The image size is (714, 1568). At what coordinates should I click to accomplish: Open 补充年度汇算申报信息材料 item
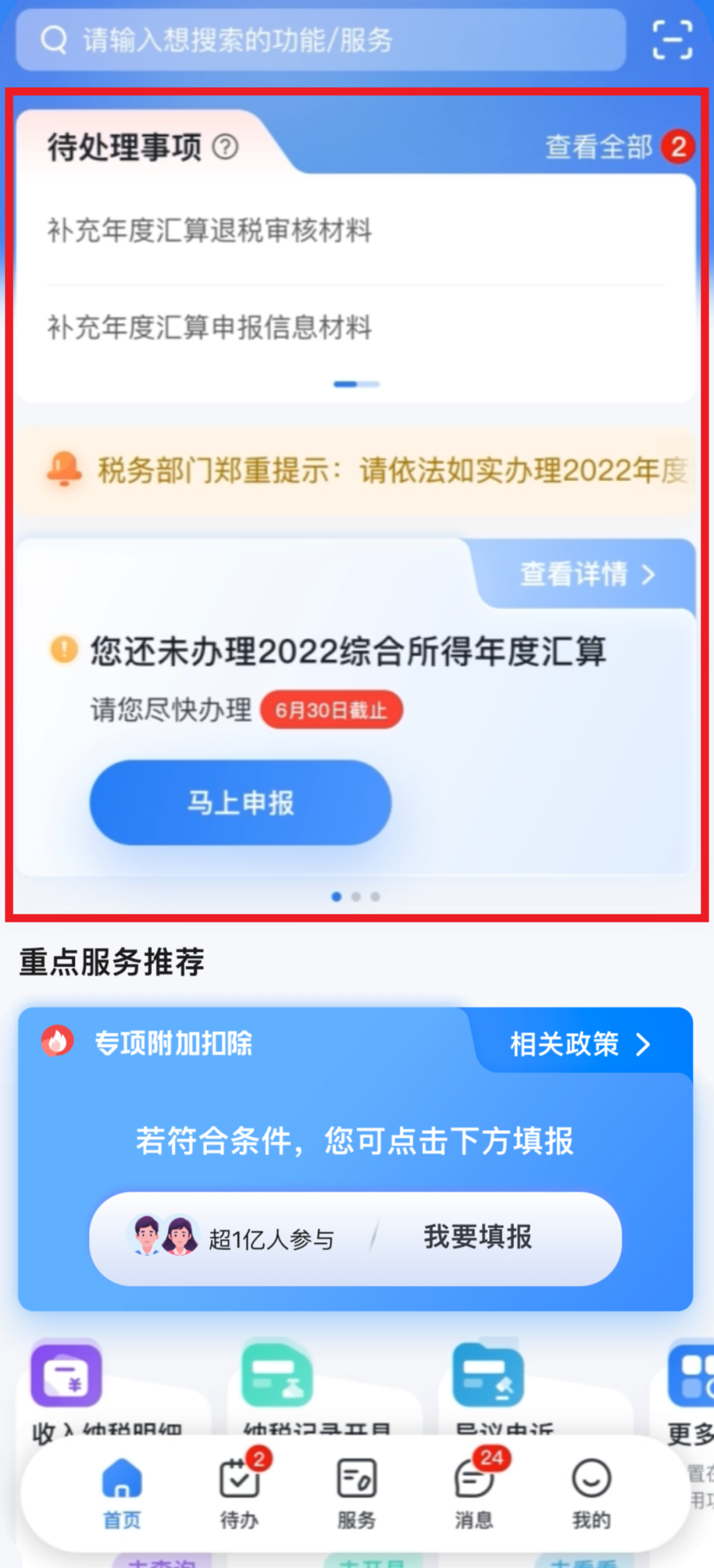click(356, 327)
